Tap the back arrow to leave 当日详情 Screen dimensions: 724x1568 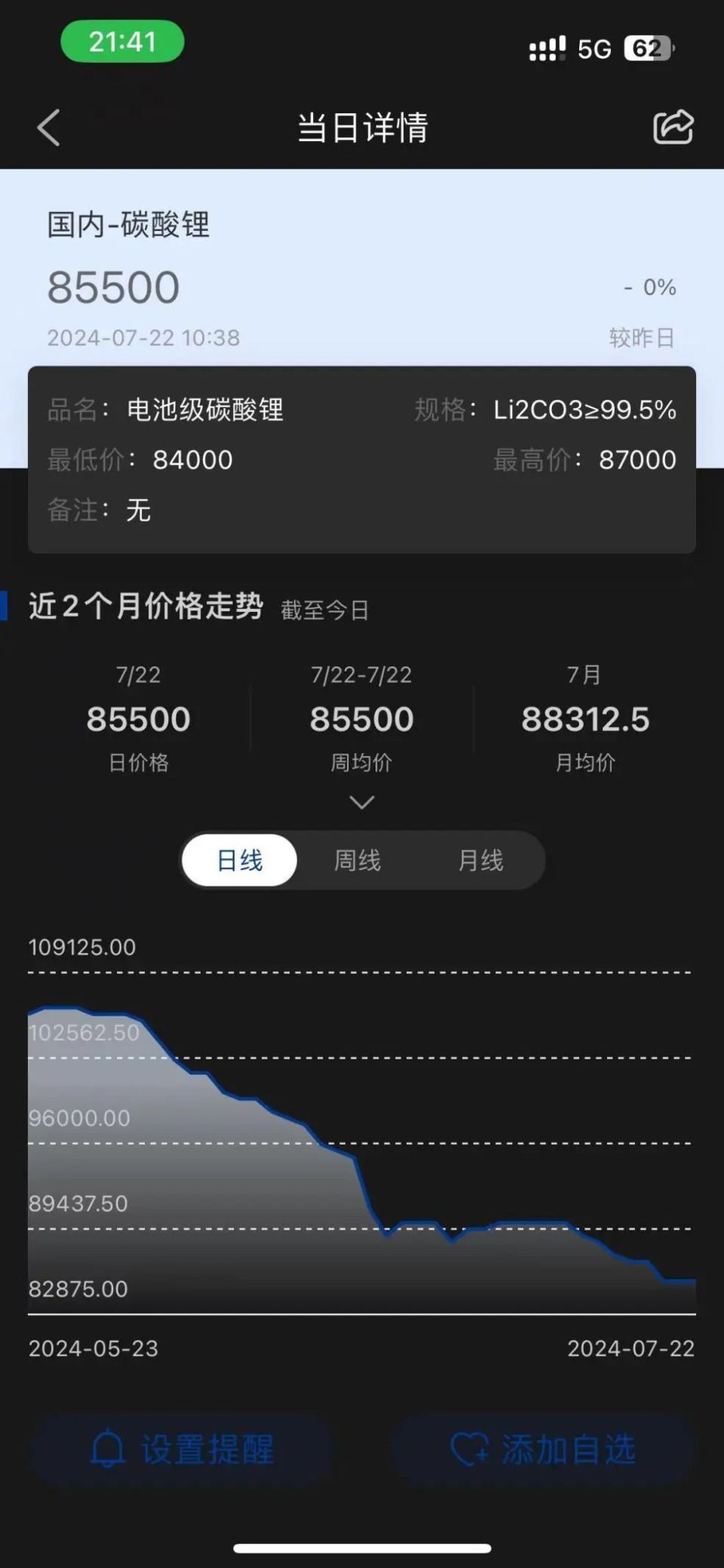click(x=48, y=128)
